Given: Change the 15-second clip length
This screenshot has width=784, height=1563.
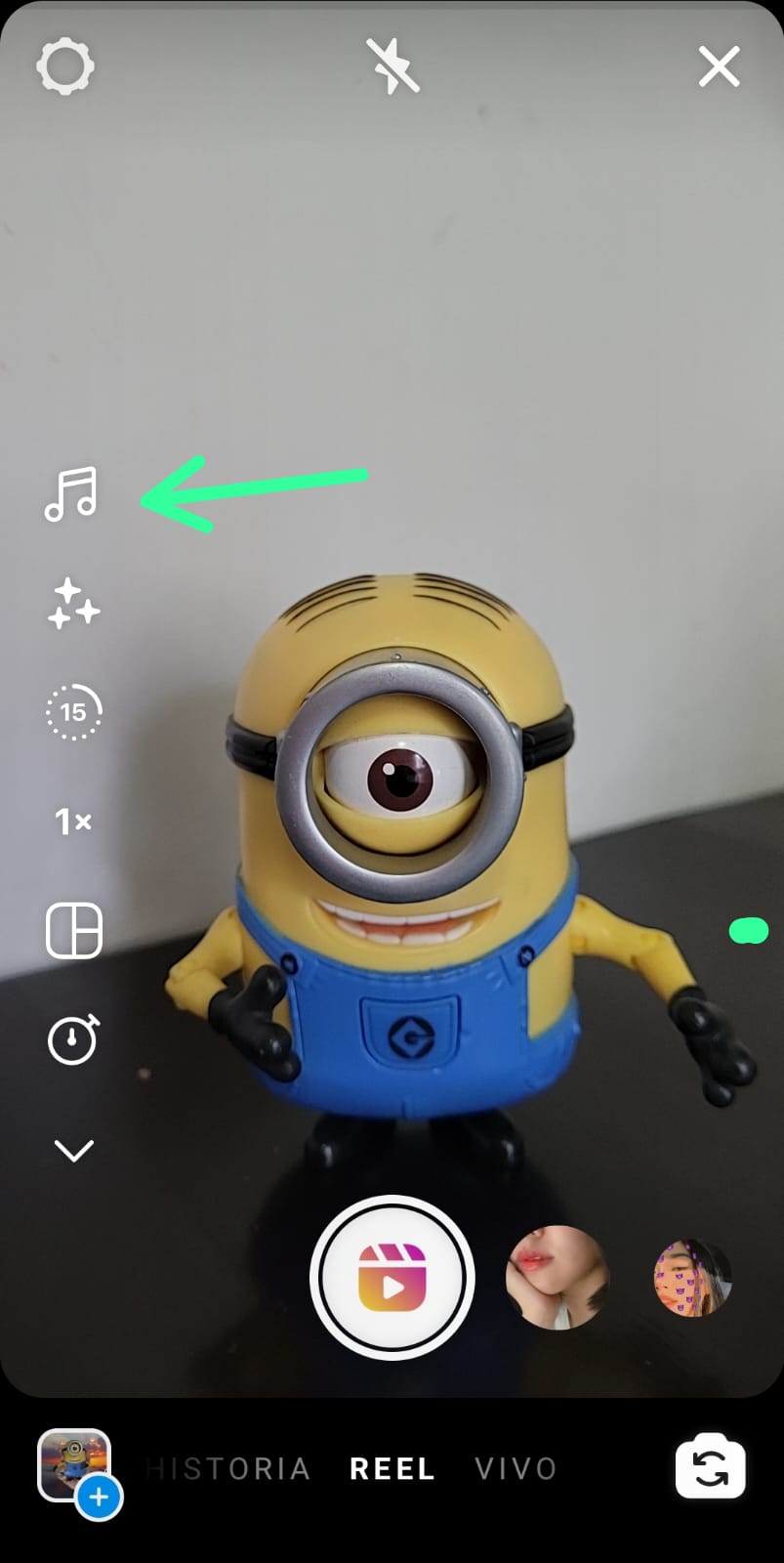Looking at the screenshot, I should (73, 712).
